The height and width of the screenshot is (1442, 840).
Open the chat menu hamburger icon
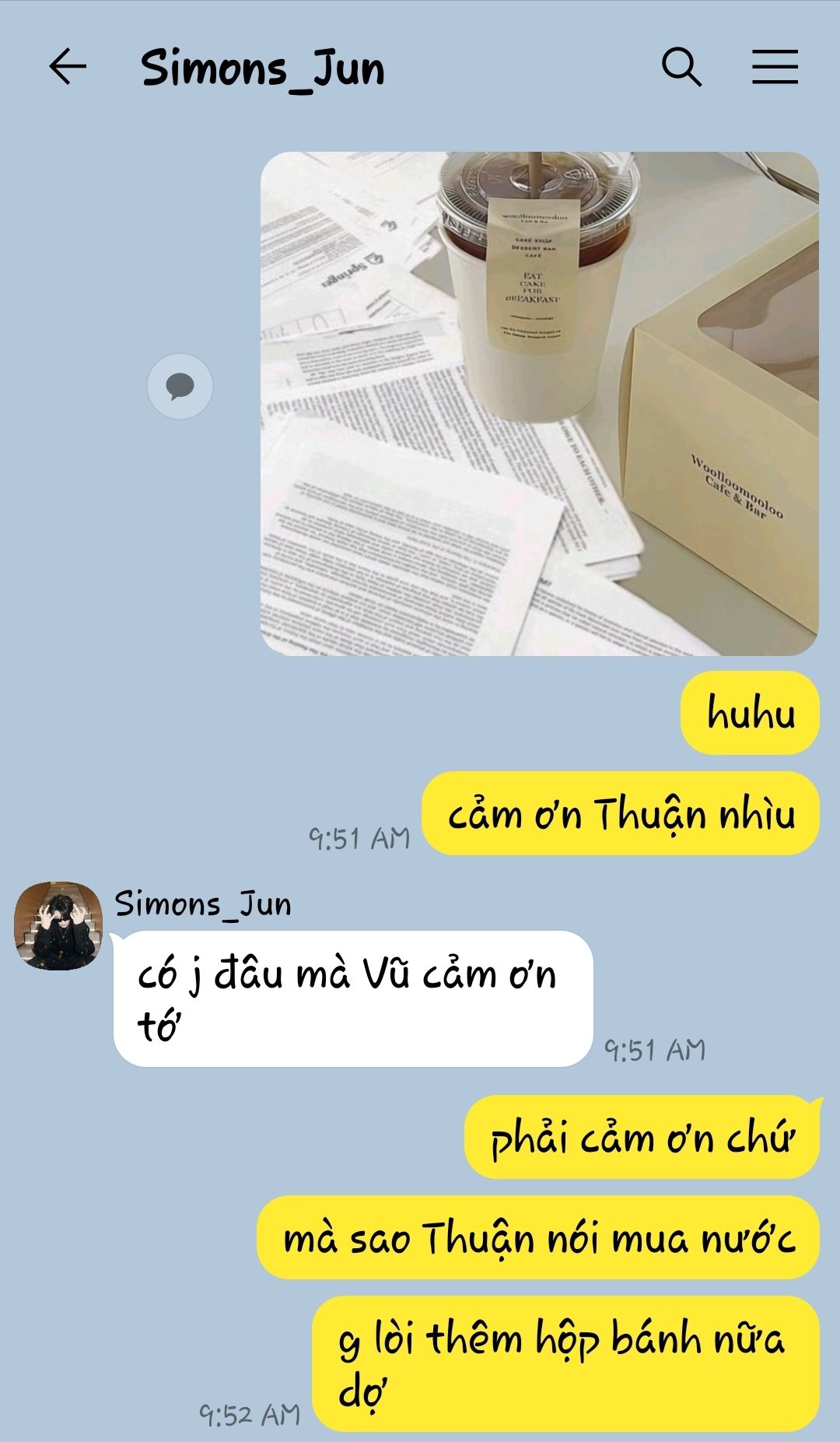775,67
